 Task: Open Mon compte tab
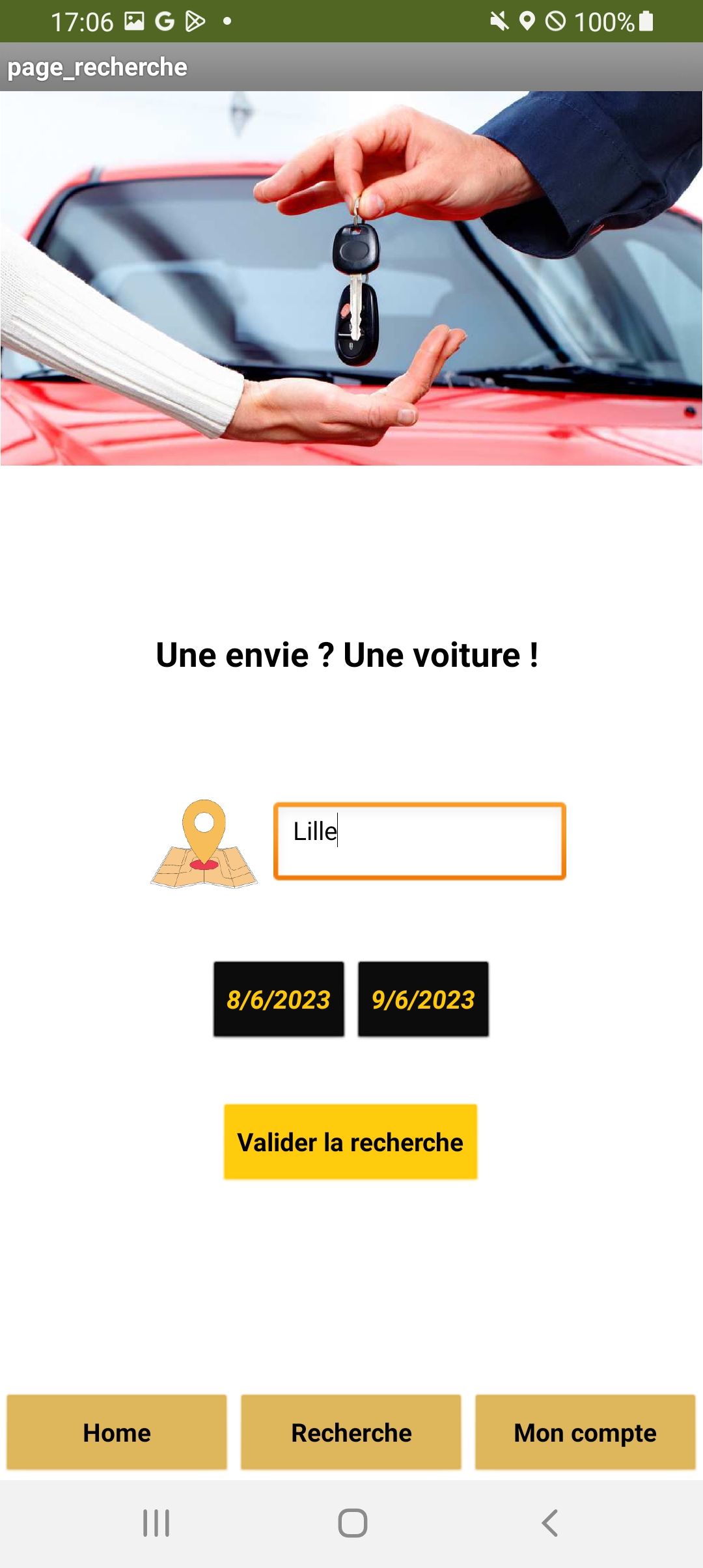click(x=585, y=1433)
